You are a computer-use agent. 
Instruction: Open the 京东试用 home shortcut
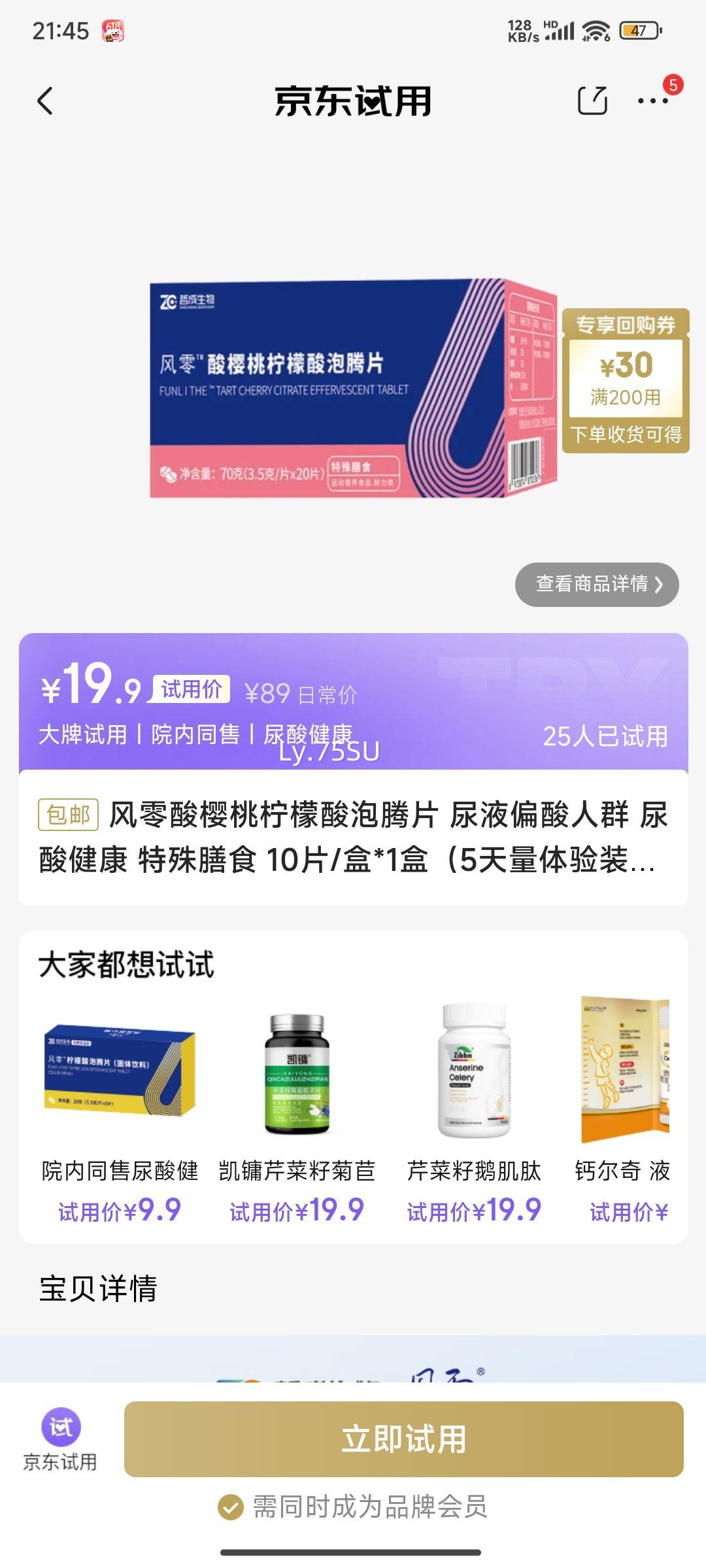[60, 1440]
